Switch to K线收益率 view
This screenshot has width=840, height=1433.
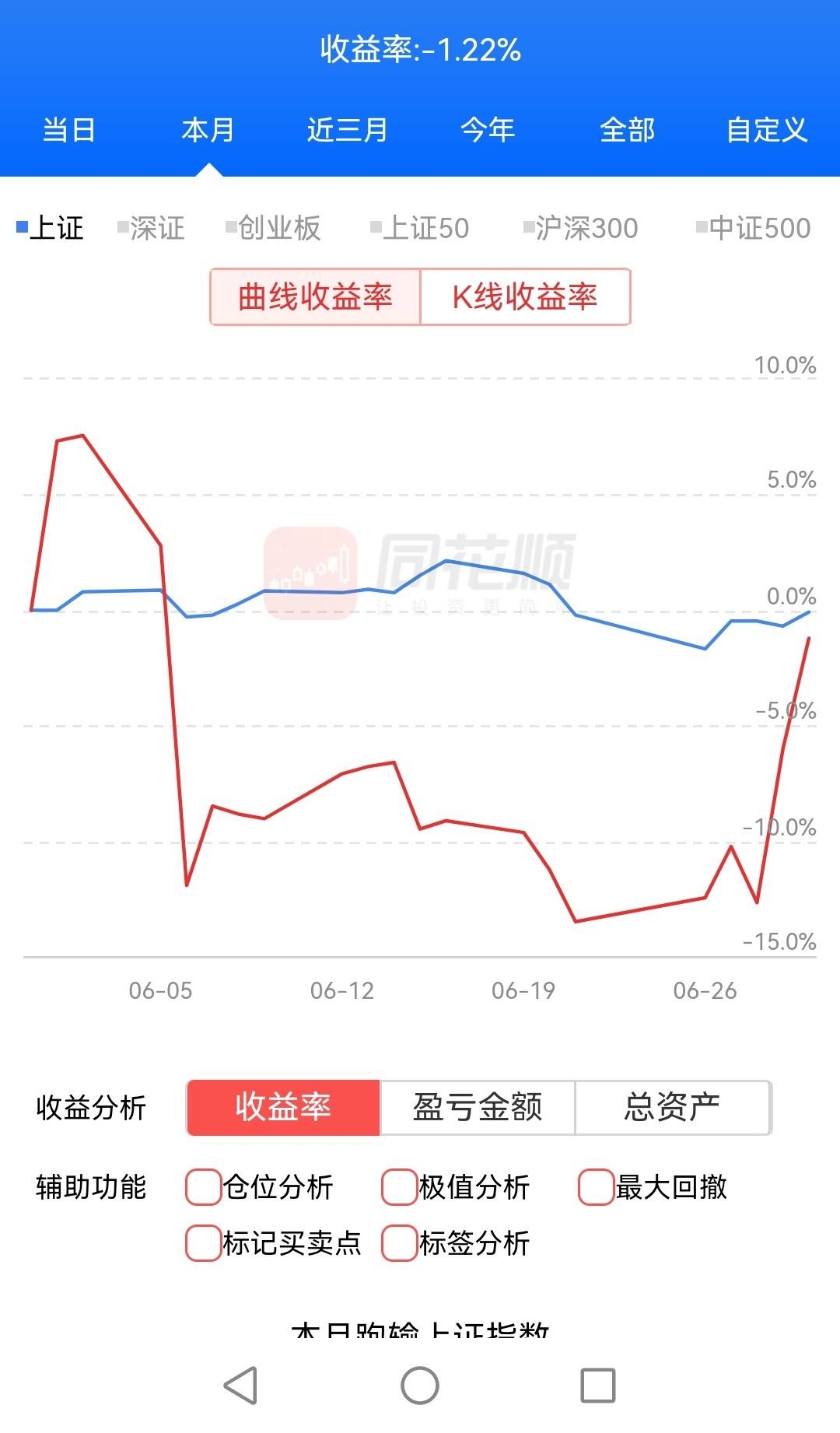point(525,297)
